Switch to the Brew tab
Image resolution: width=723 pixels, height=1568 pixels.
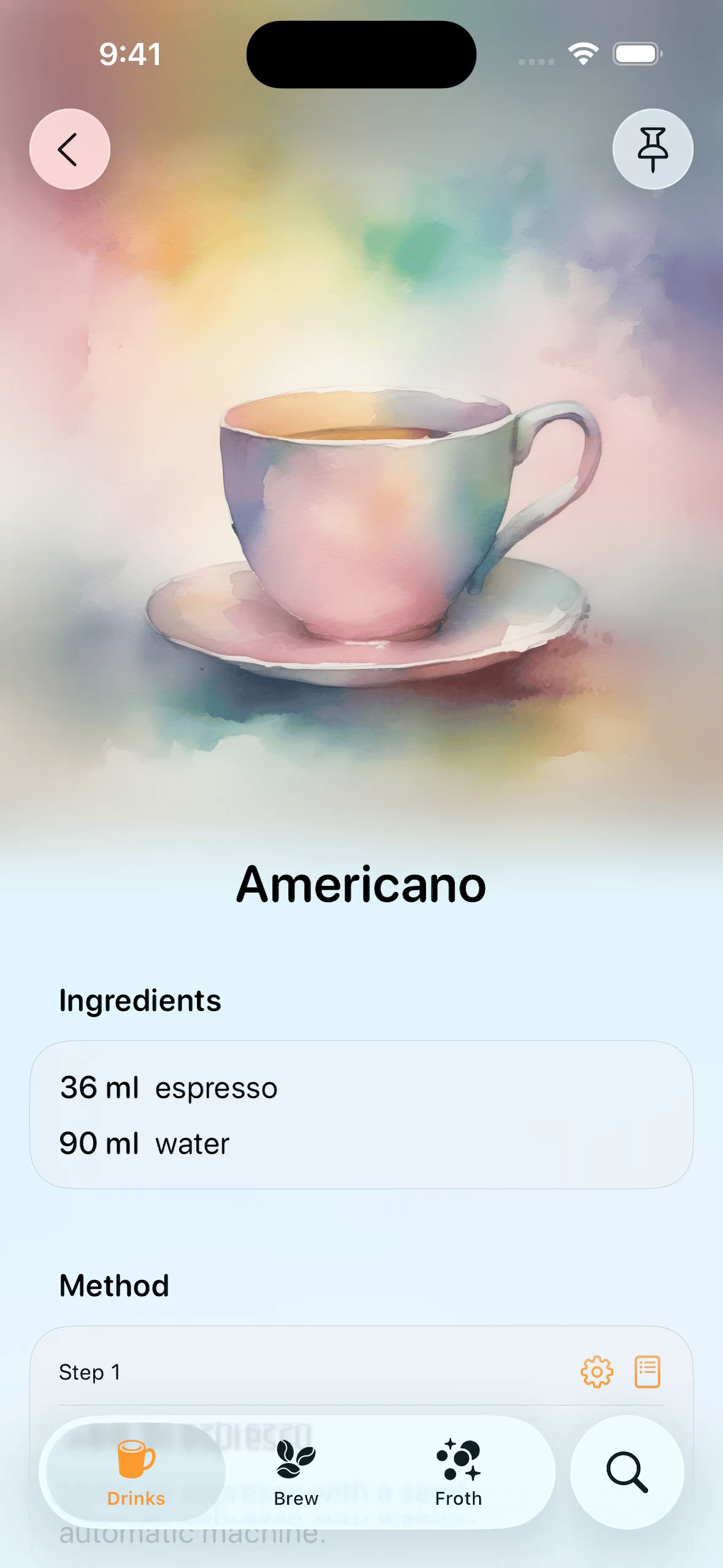pyautogui.click(x=296, y=1478)
